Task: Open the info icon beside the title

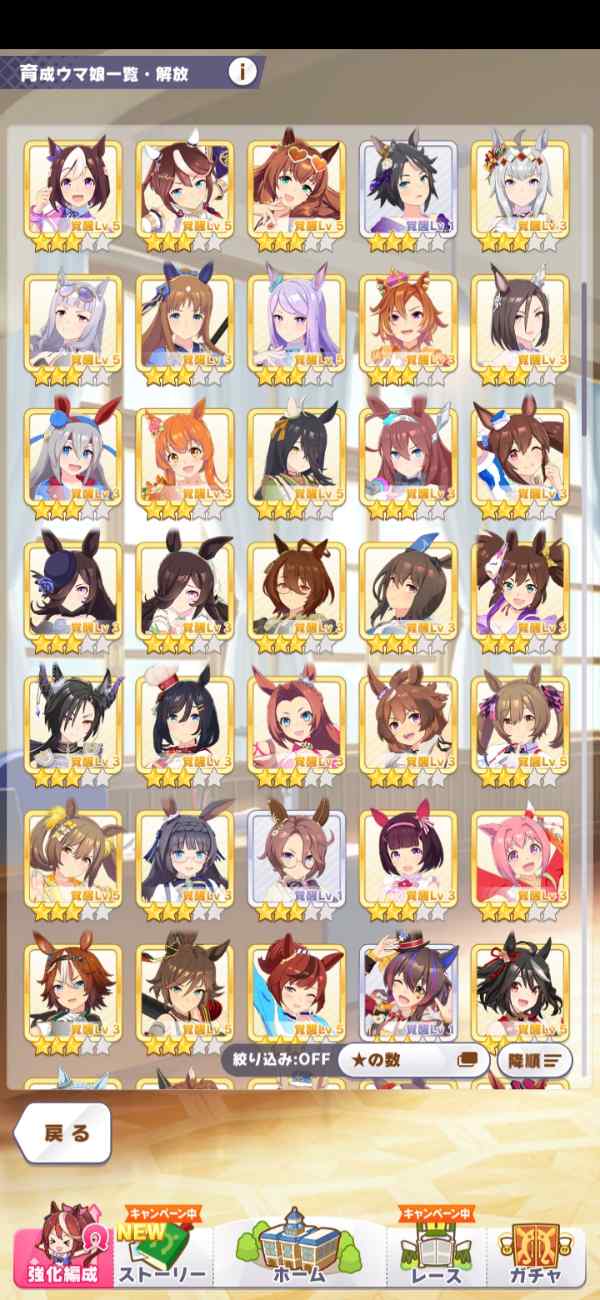Action: (x=243, y=72)
